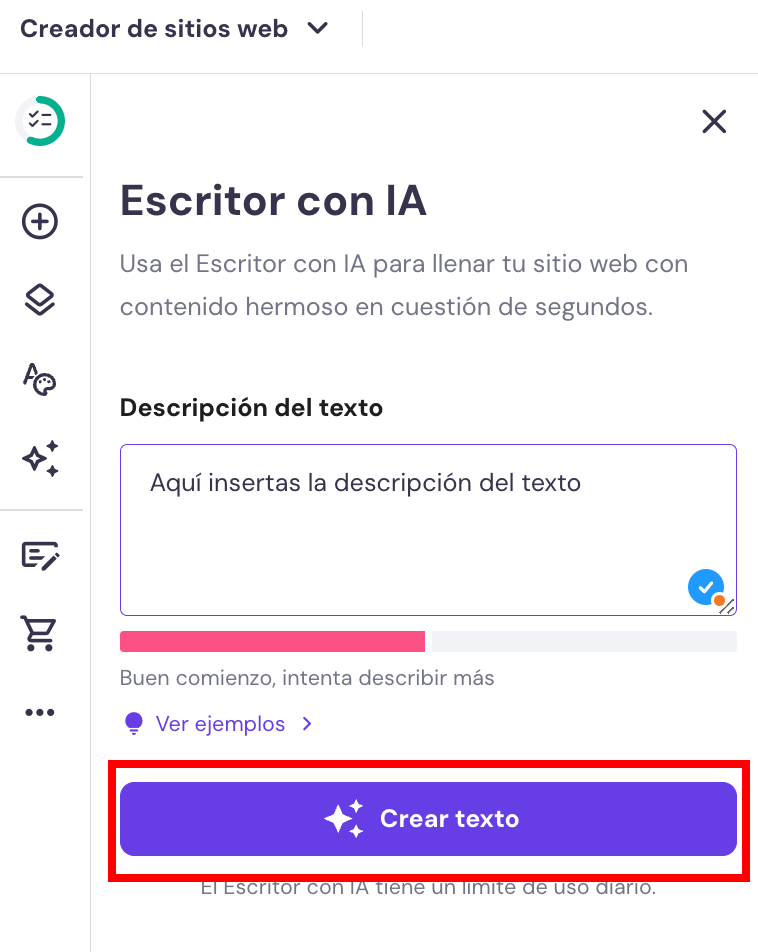Close the Escritor con IA panel

click(x=714, y=122)
